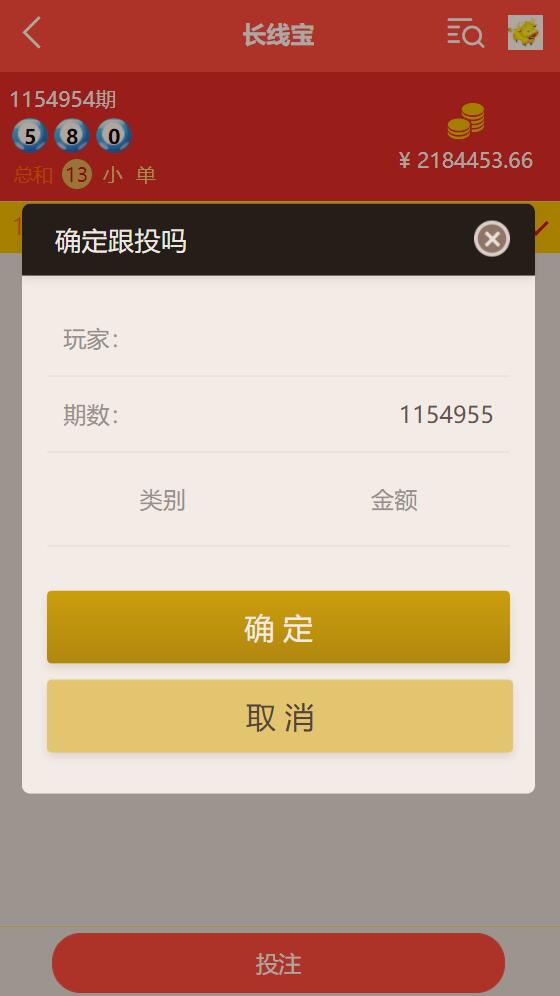
Task: Cancel the dialog with 取消
Action: pyautogui.click(x=279, y=717)
